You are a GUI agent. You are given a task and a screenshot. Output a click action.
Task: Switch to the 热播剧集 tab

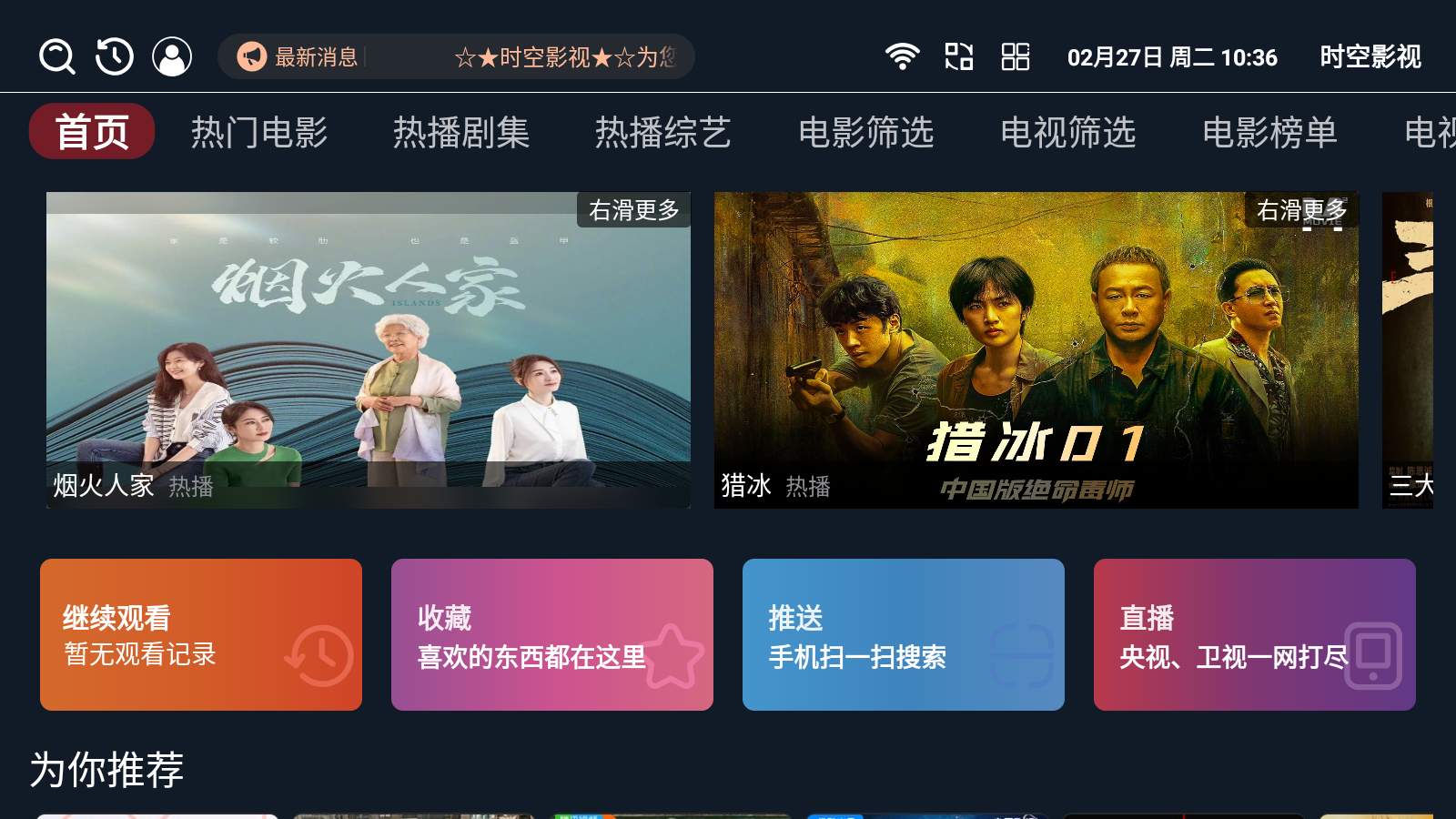click(x=461, y=132)
